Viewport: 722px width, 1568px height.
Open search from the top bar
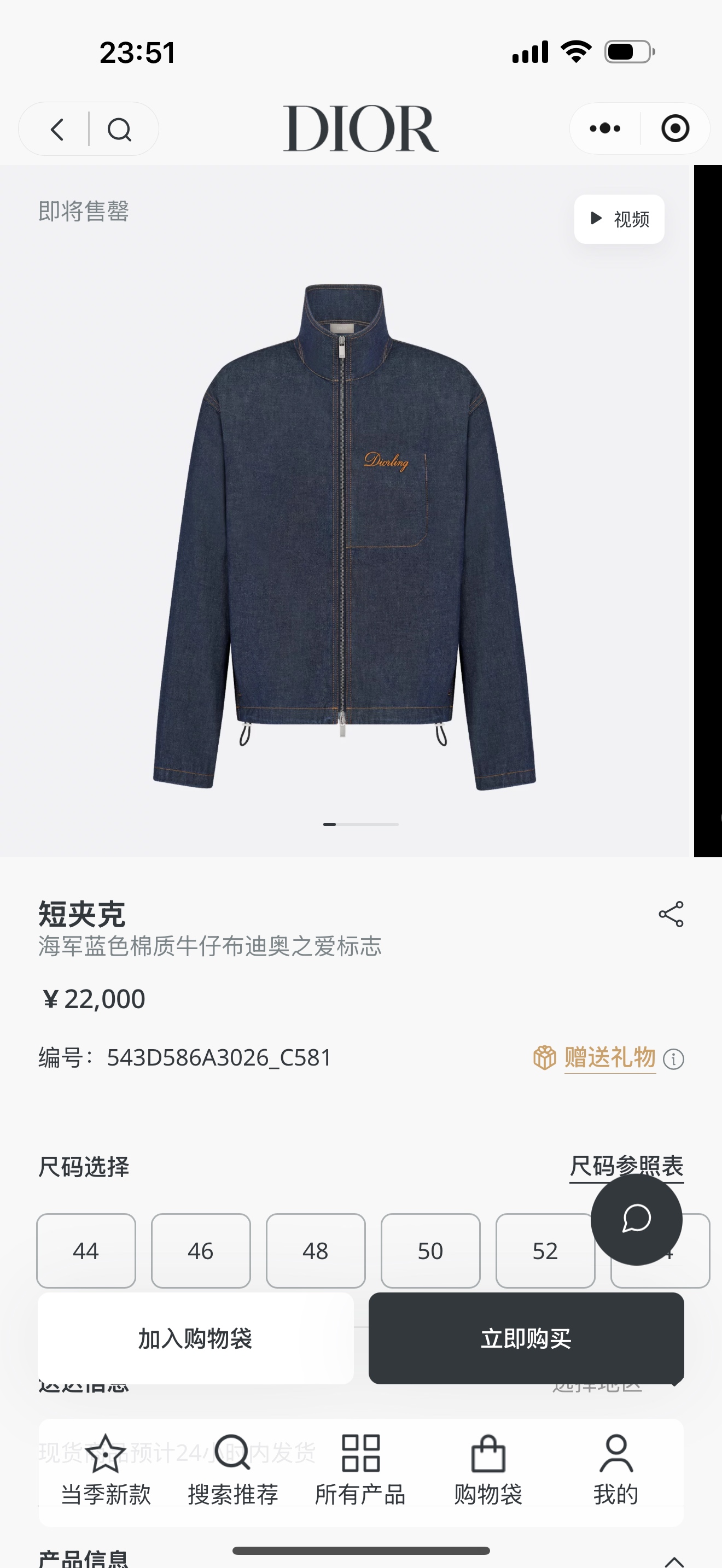119,129
